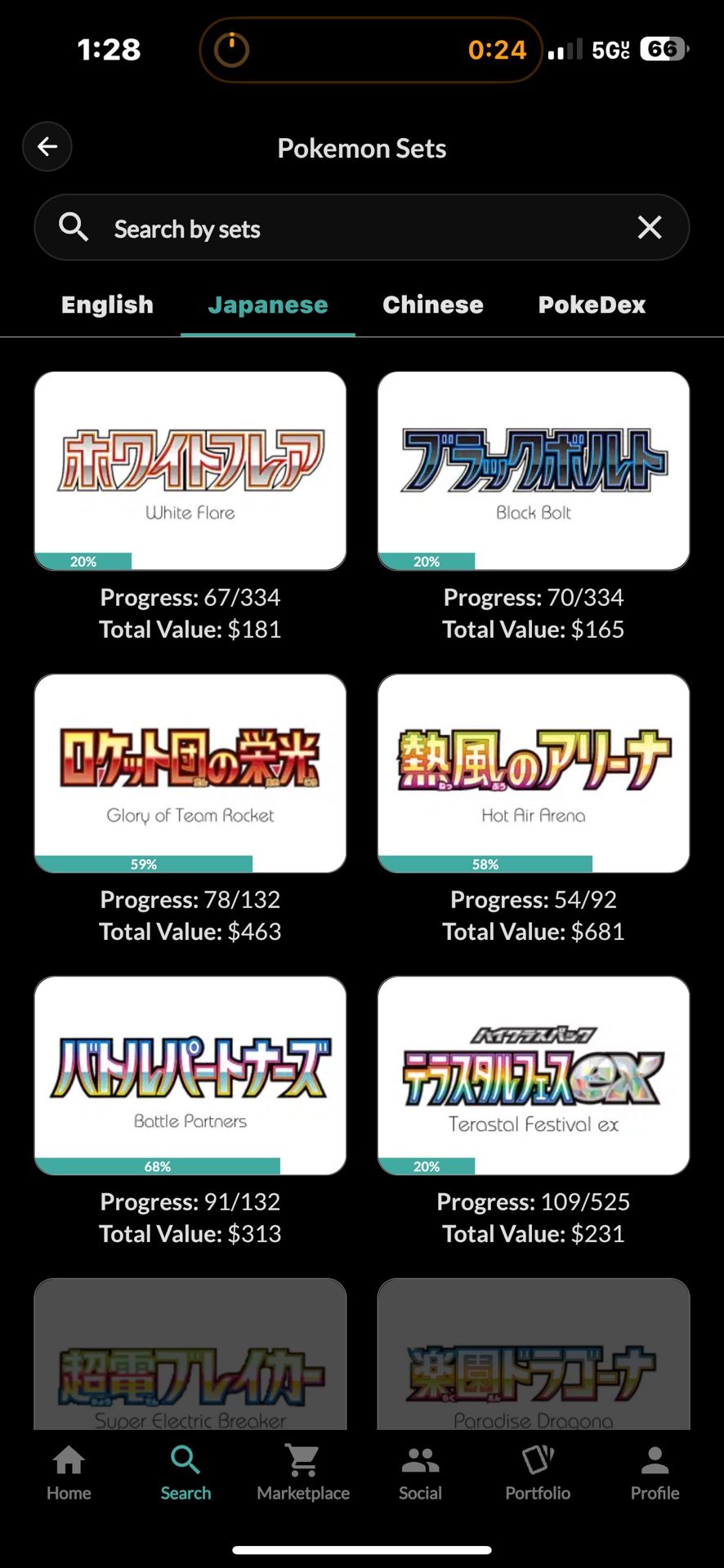Tap the Search by sets field
724x1568 pixels.
click(x=360, y=229)
